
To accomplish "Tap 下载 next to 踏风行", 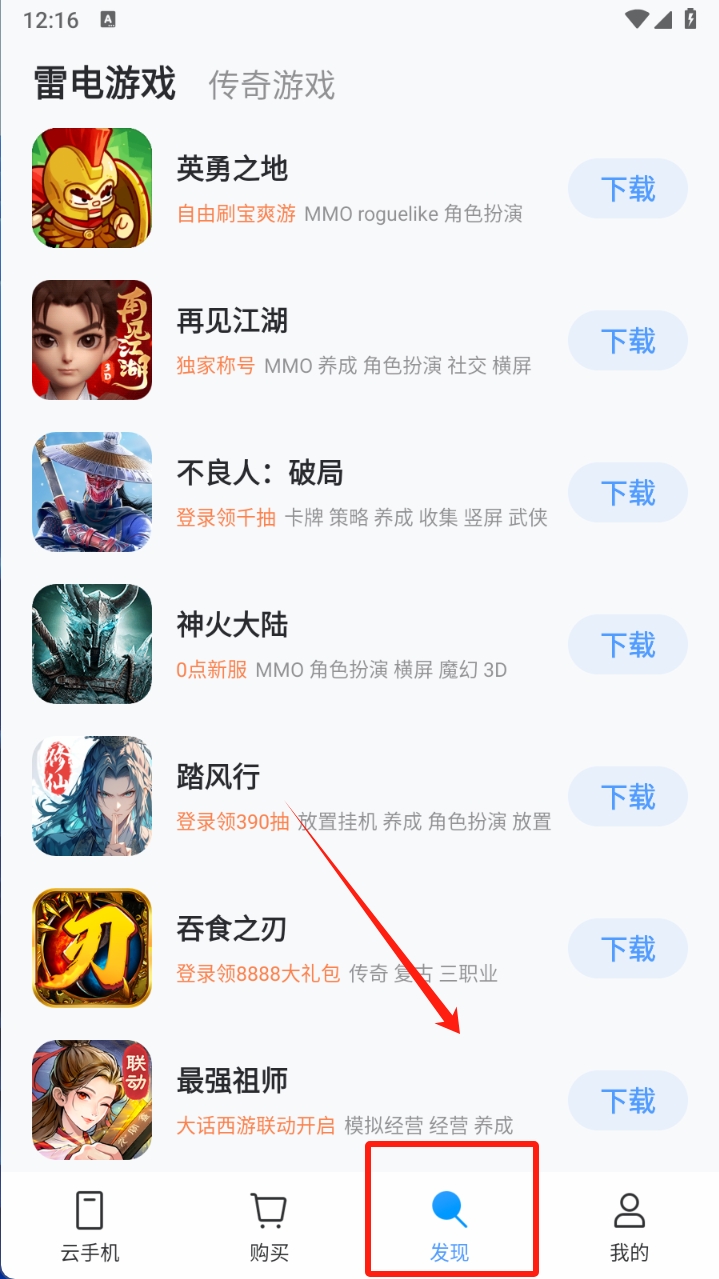I will point(627,797).
